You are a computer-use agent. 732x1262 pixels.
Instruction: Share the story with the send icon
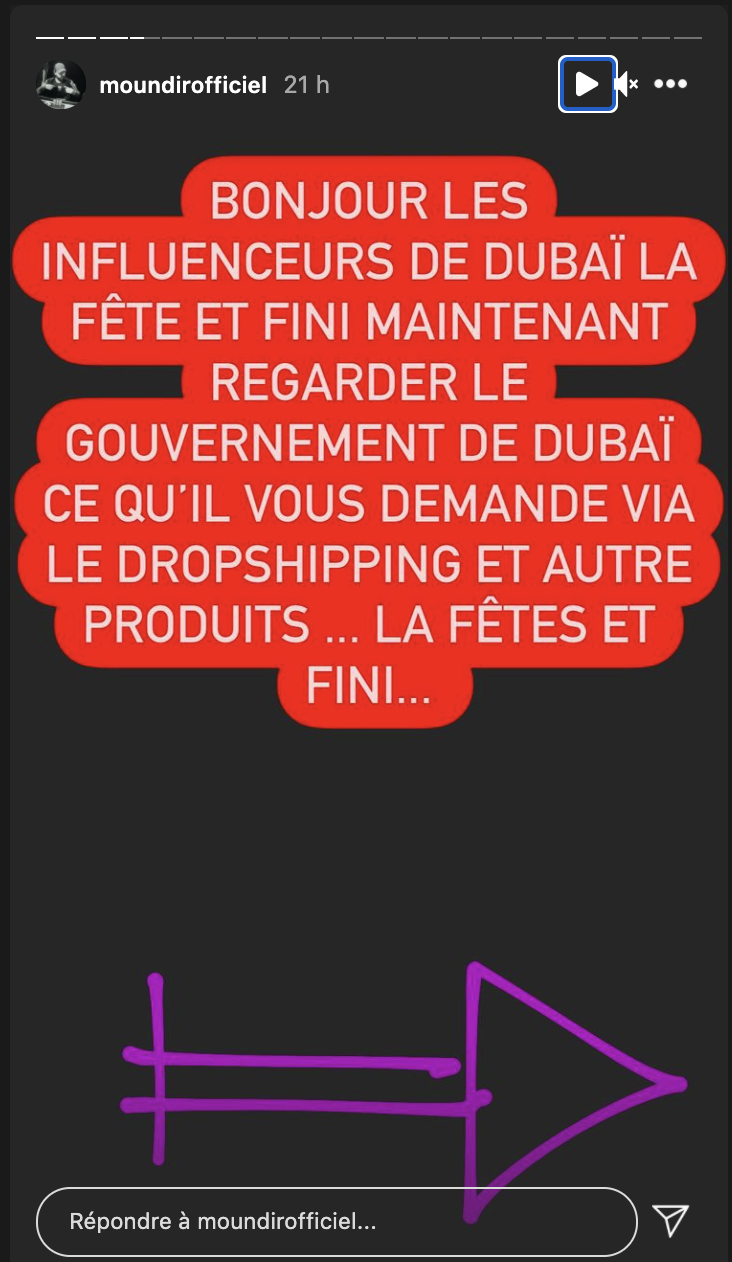(671, 1220)
